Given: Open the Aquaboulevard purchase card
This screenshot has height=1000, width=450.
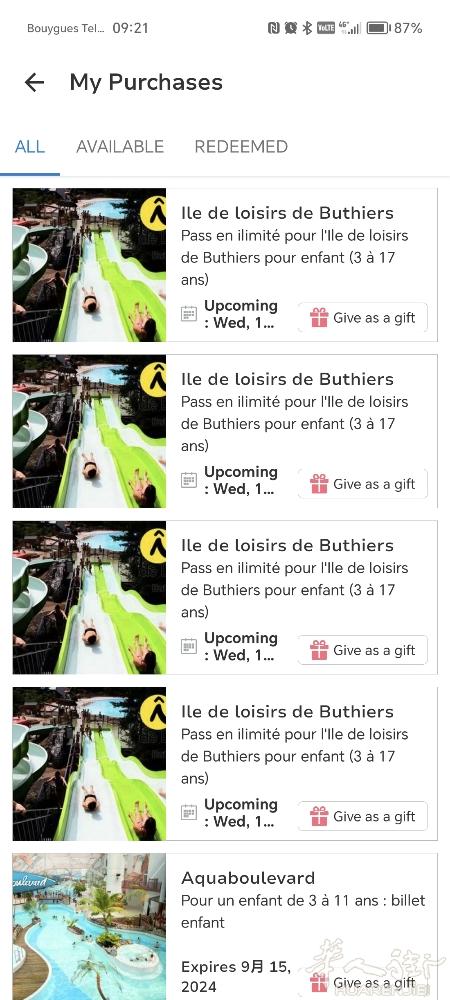Looking at the screenshot, I should tap(225, 927).
